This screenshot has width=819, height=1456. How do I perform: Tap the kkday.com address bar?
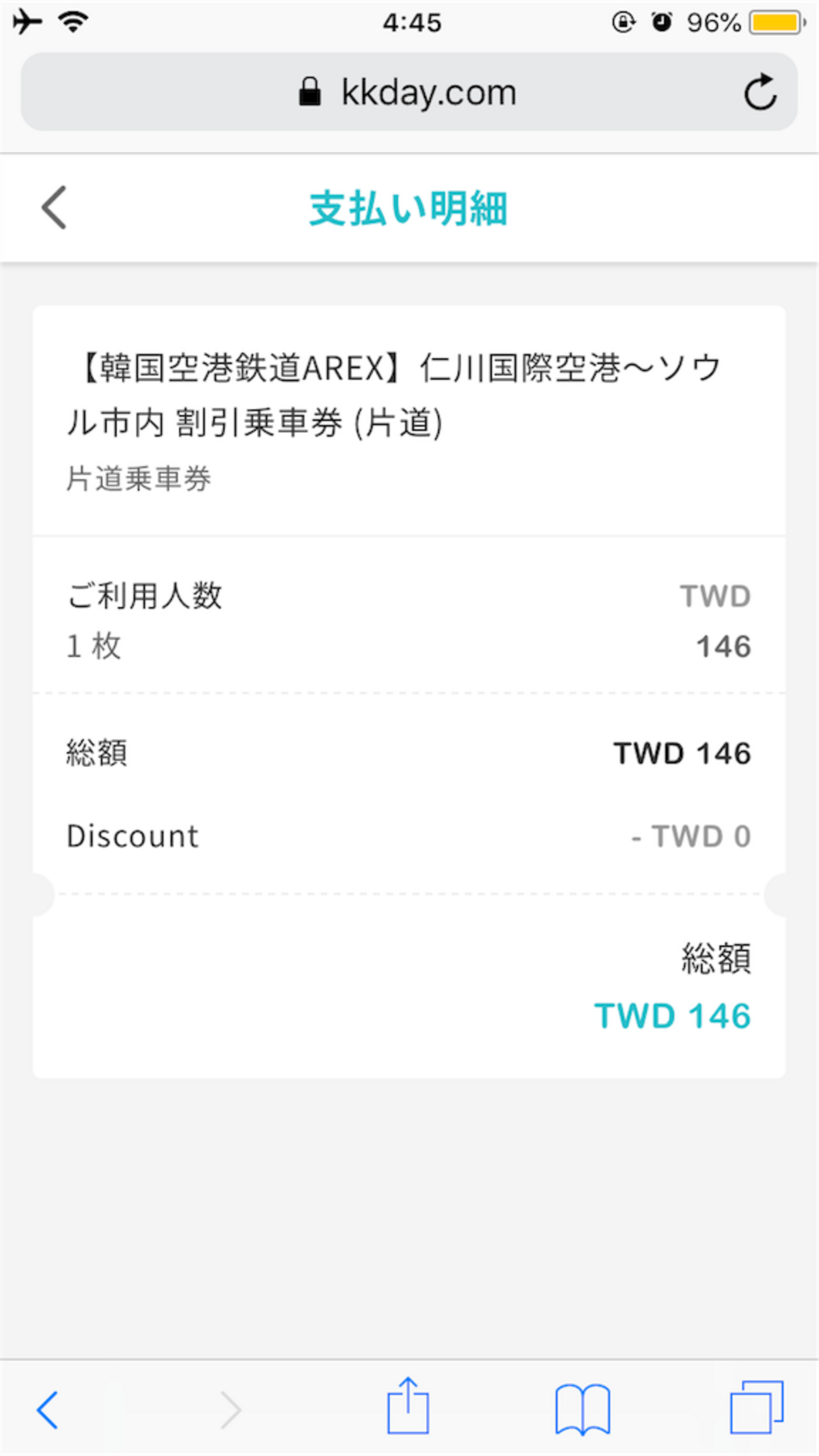409,92
